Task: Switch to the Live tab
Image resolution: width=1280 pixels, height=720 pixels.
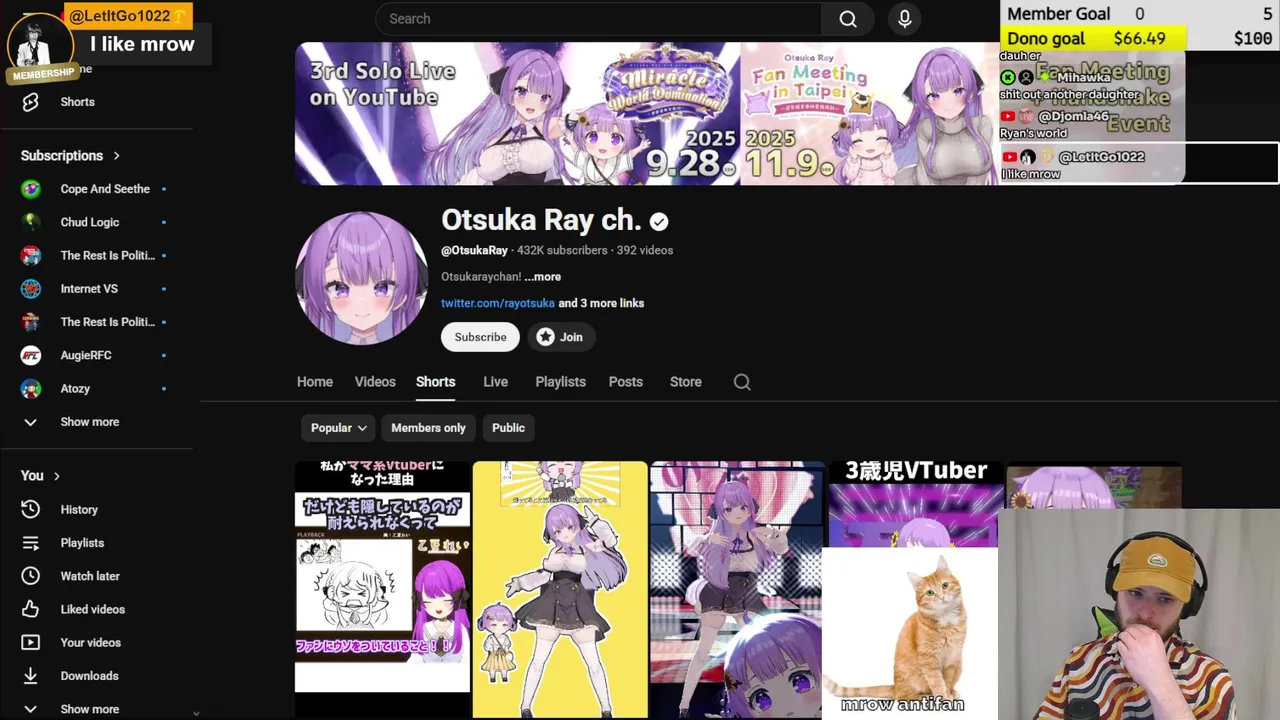Action: [495, 382]
